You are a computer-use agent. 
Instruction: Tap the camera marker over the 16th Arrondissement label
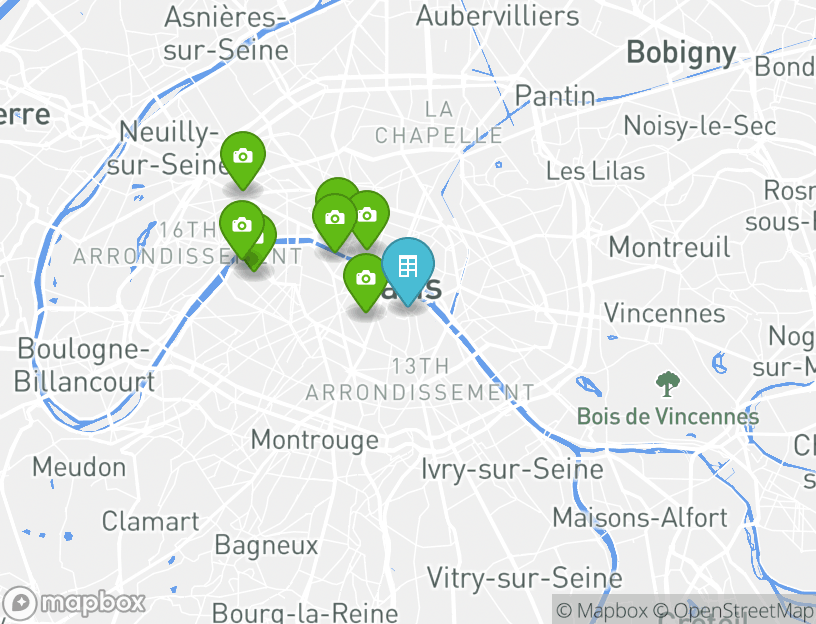click(241, 225)
